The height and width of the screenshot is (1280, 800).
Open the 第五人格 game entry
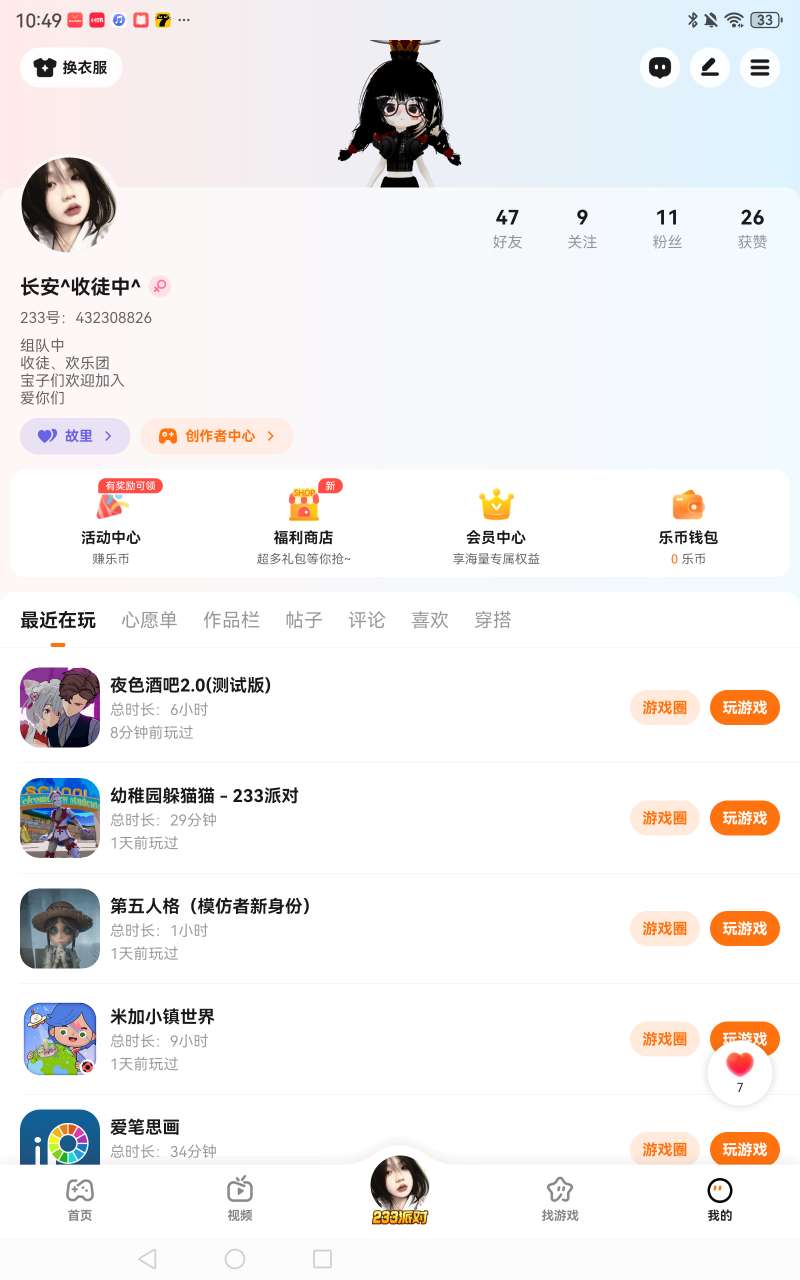pos(210,907)
